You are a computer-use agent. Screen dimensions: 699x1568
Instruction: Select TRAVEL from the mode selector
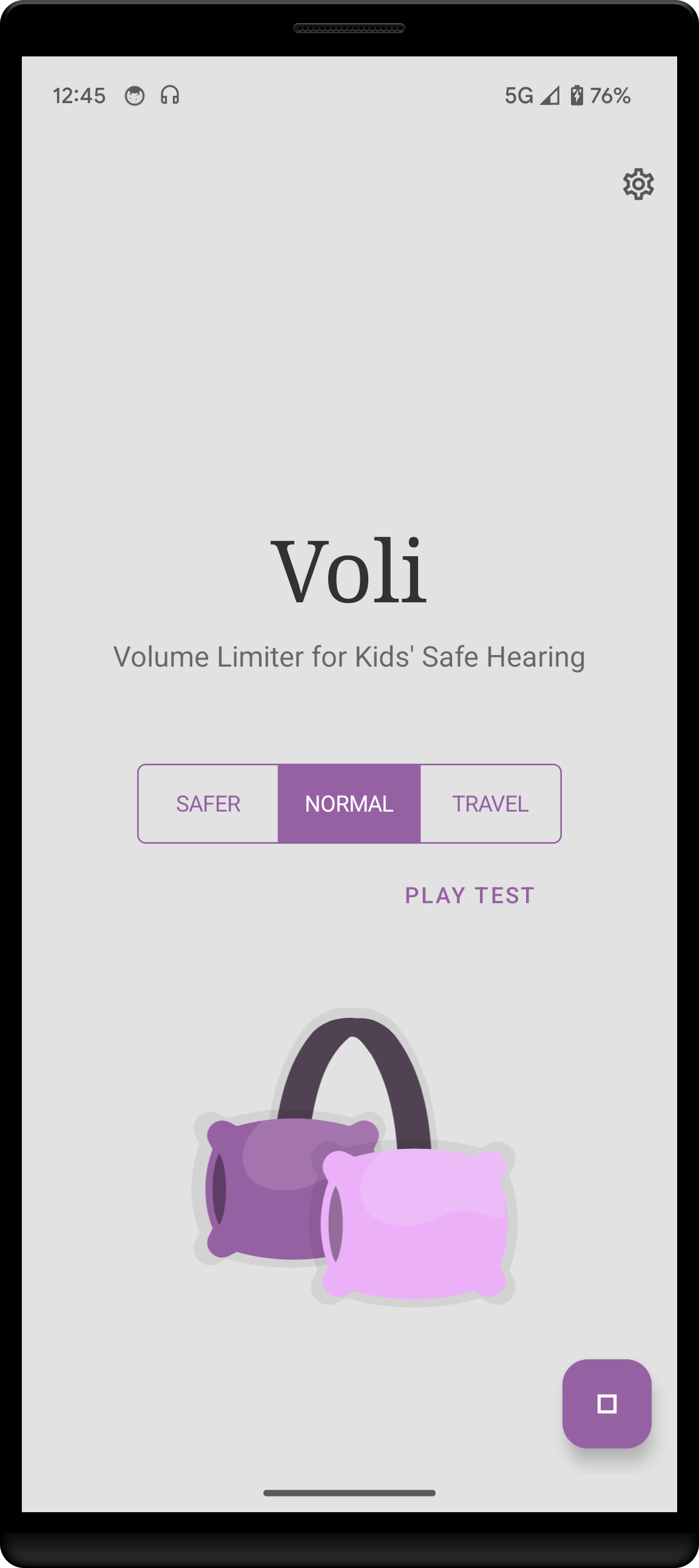point(490,804)
